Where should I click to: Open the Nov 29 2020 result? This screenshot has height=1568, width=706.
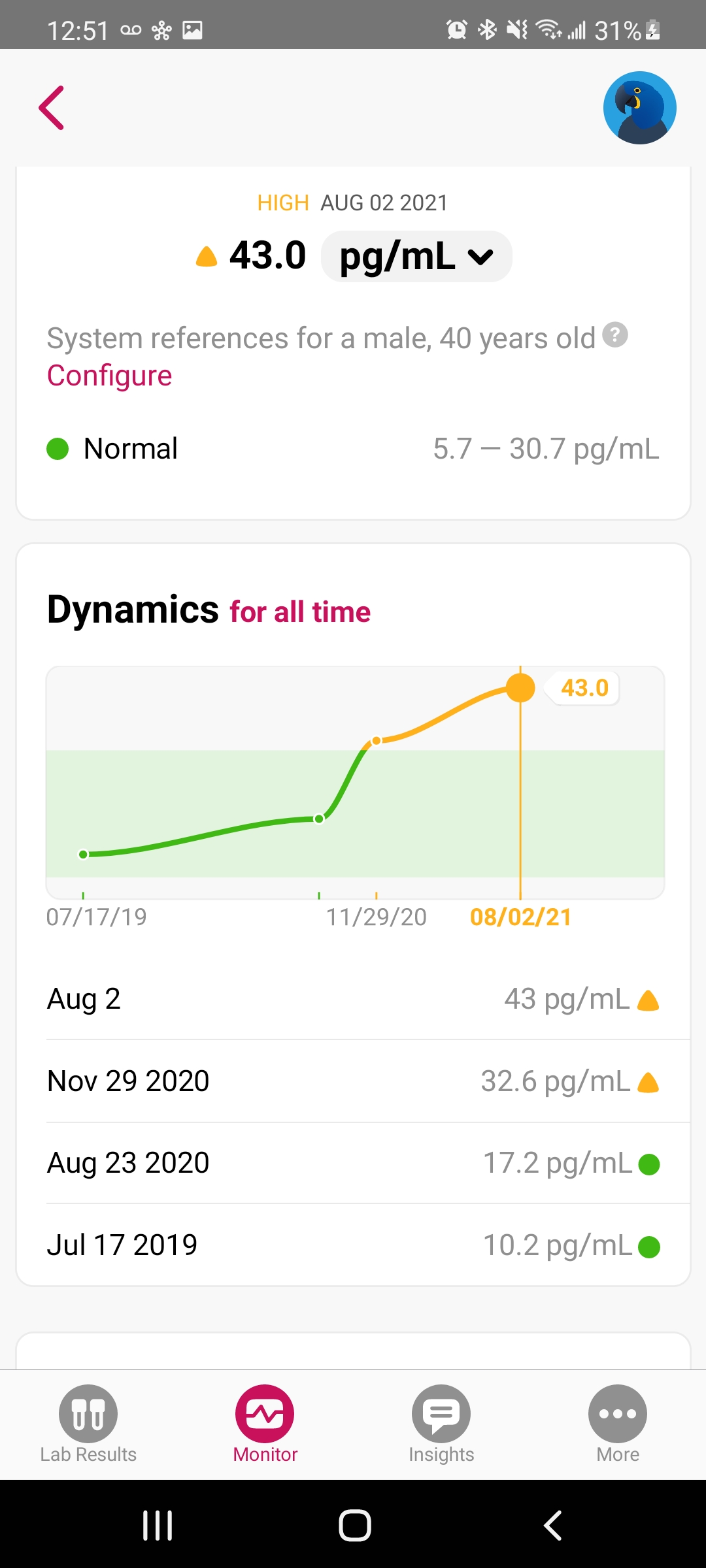(353, 1081)
